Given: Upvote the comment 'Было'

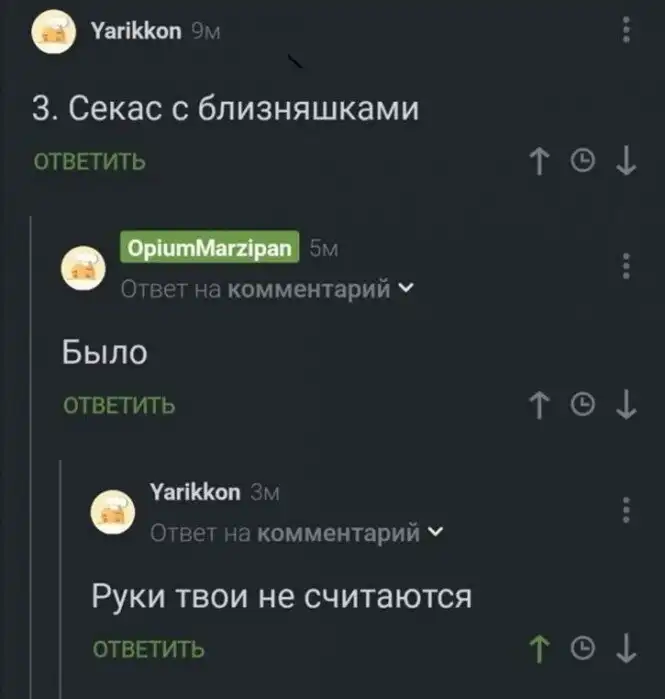Looking at the screenshot, I should click(542, 405).
